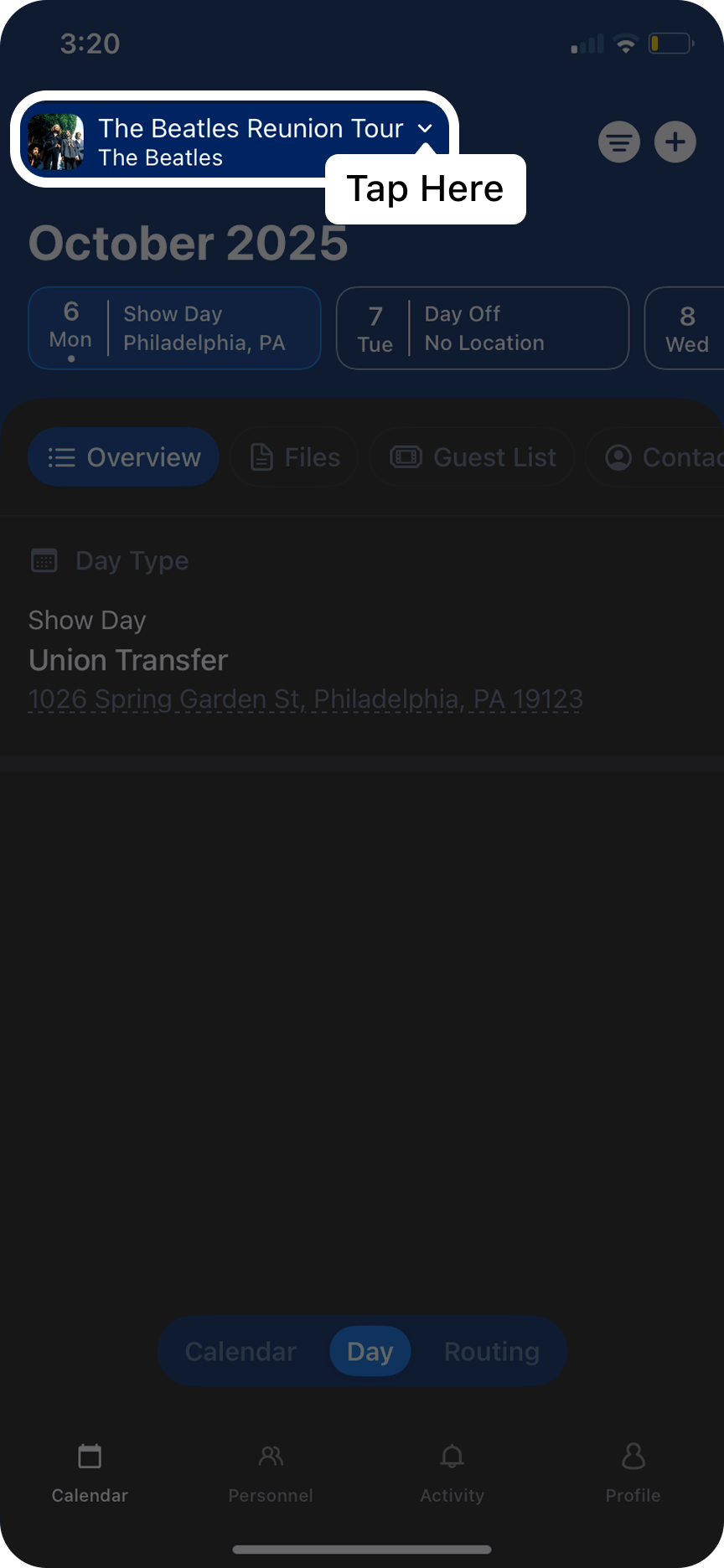Select Monday 6 Show Day card
Screen dimensions: 724x1568
[174, 328]
